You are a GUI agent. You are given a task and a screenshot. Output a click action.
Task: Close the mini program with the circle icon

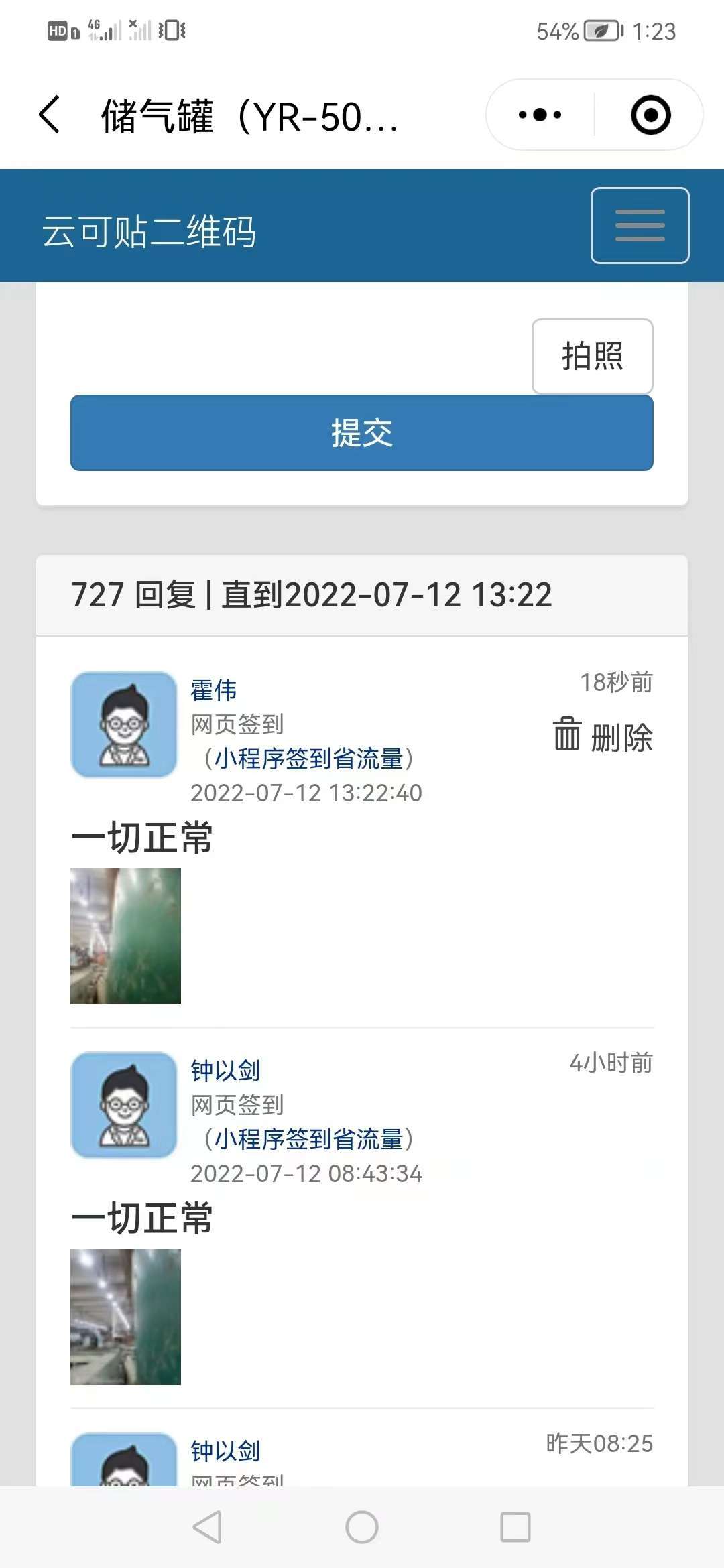[x=650, y=115]
